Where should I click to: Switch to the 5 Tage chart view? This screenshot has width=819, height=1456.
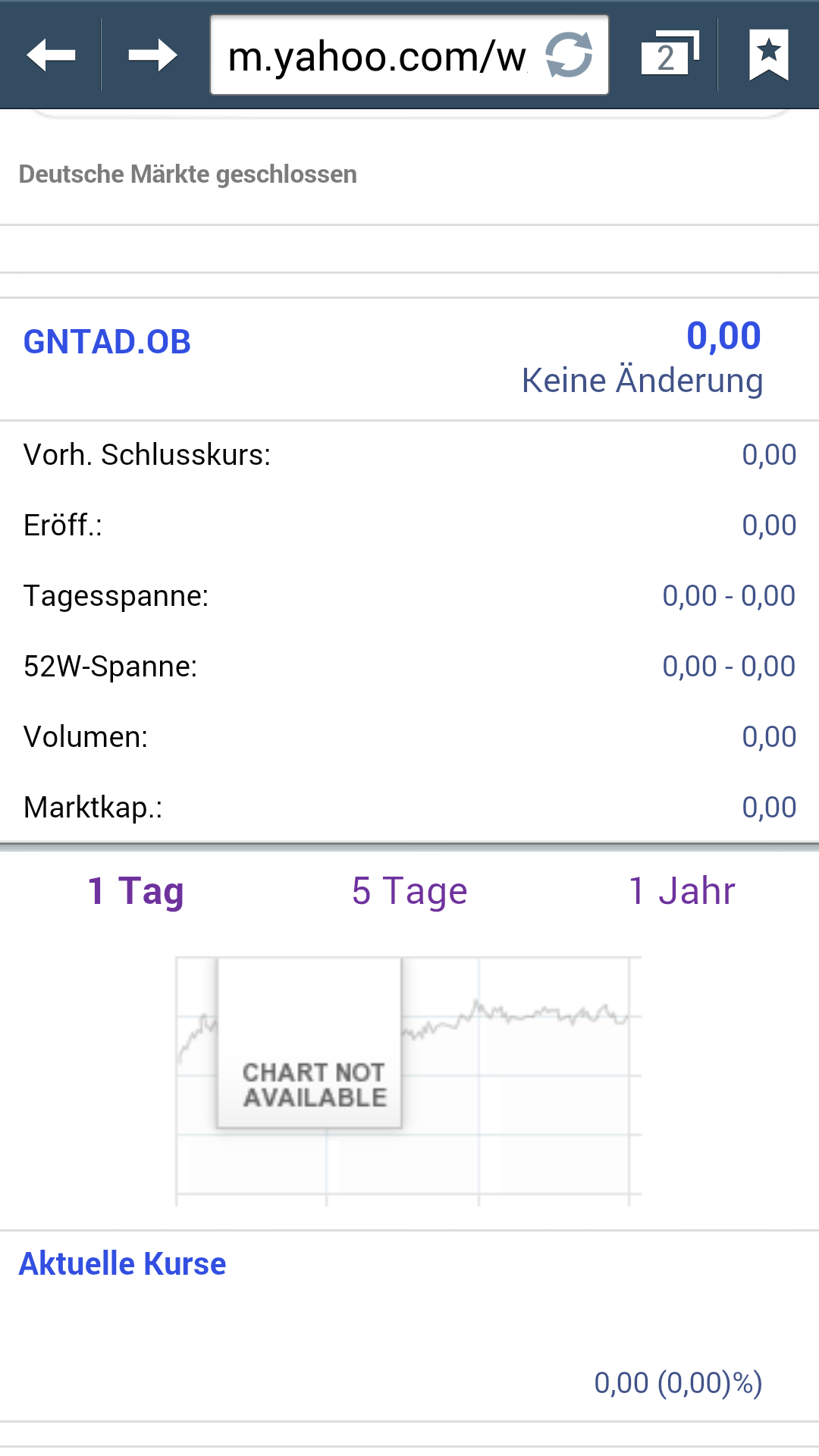coord(408,890)
